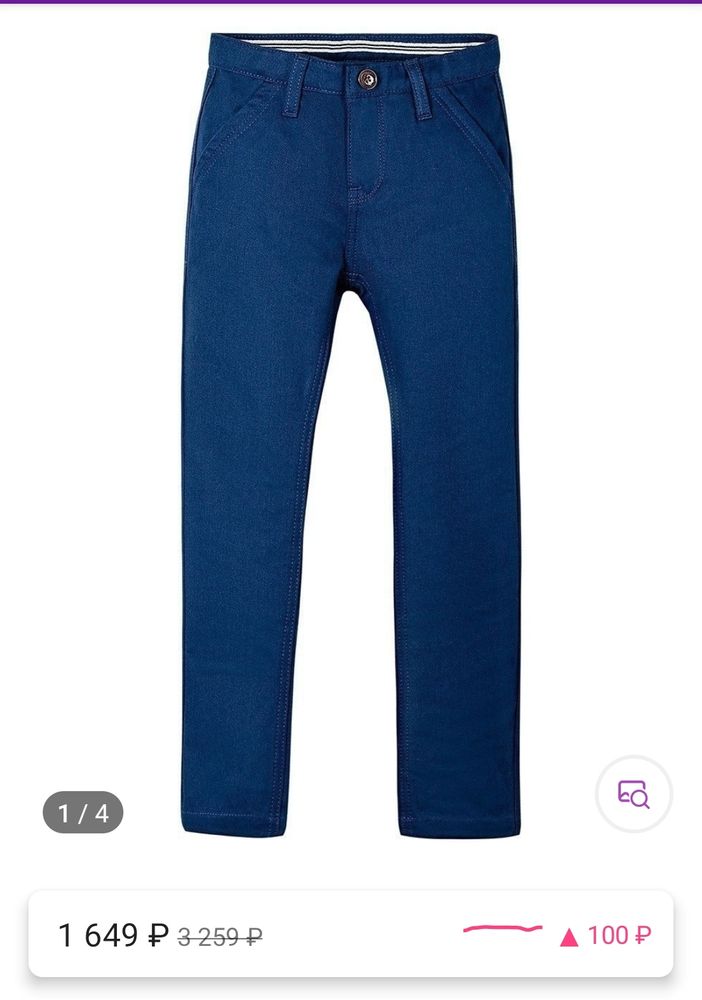Open the price history card
This screenshot has width=702, height=1000.
[x=351, y=935]
